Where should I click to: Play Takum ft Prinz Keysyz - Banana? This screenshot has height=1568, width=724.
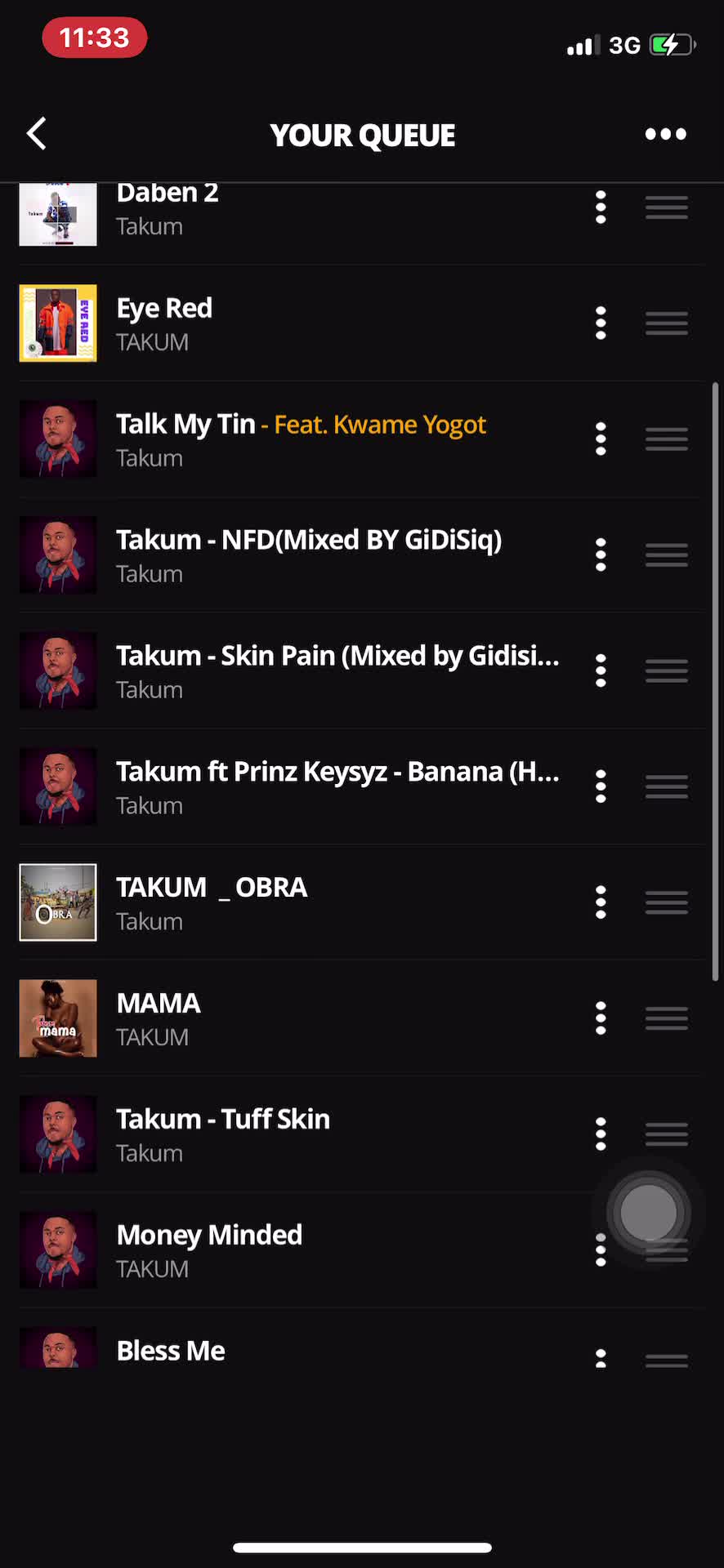coord(327,787)
